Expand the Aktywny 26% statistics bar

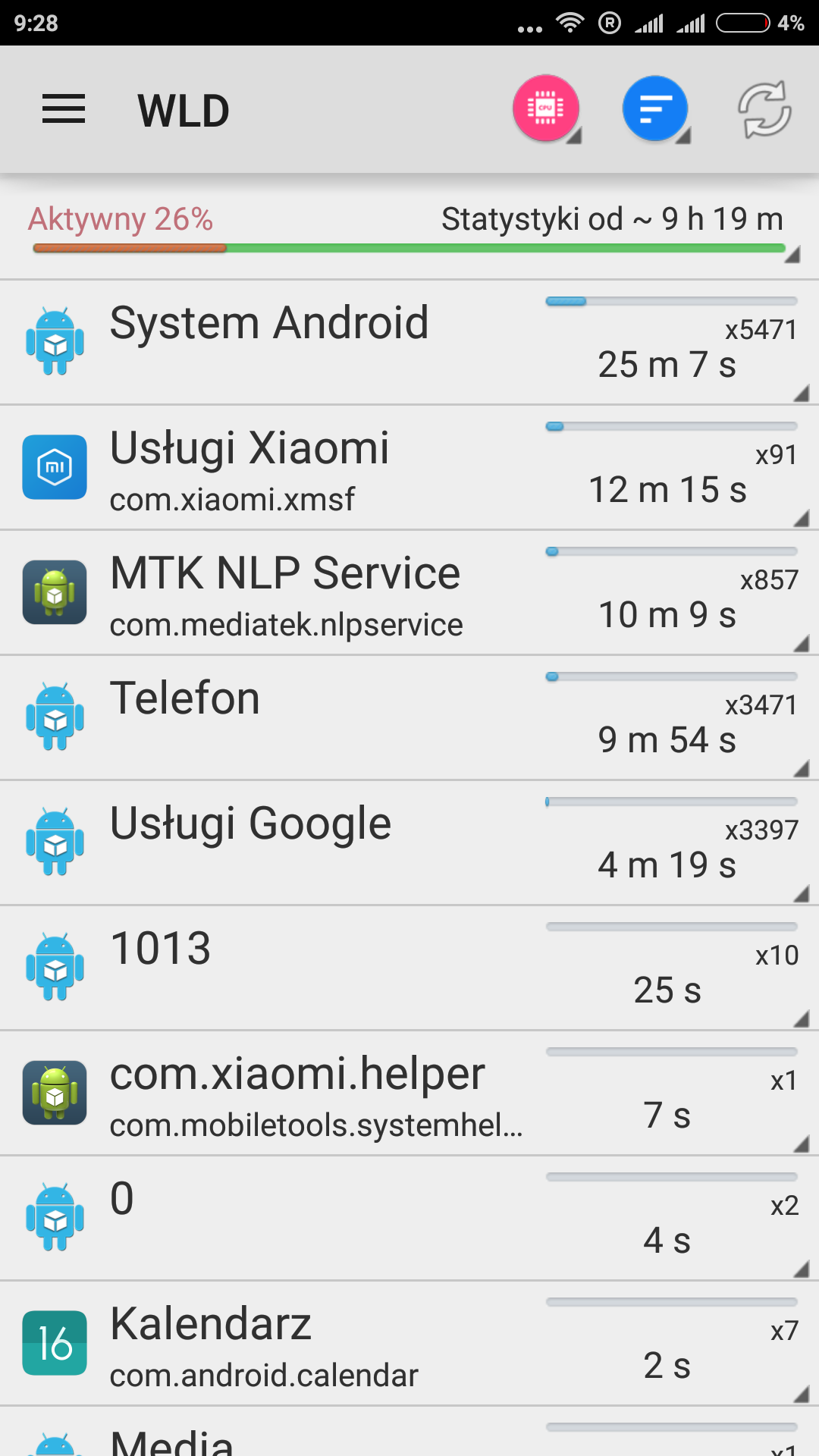coord(409,229)
